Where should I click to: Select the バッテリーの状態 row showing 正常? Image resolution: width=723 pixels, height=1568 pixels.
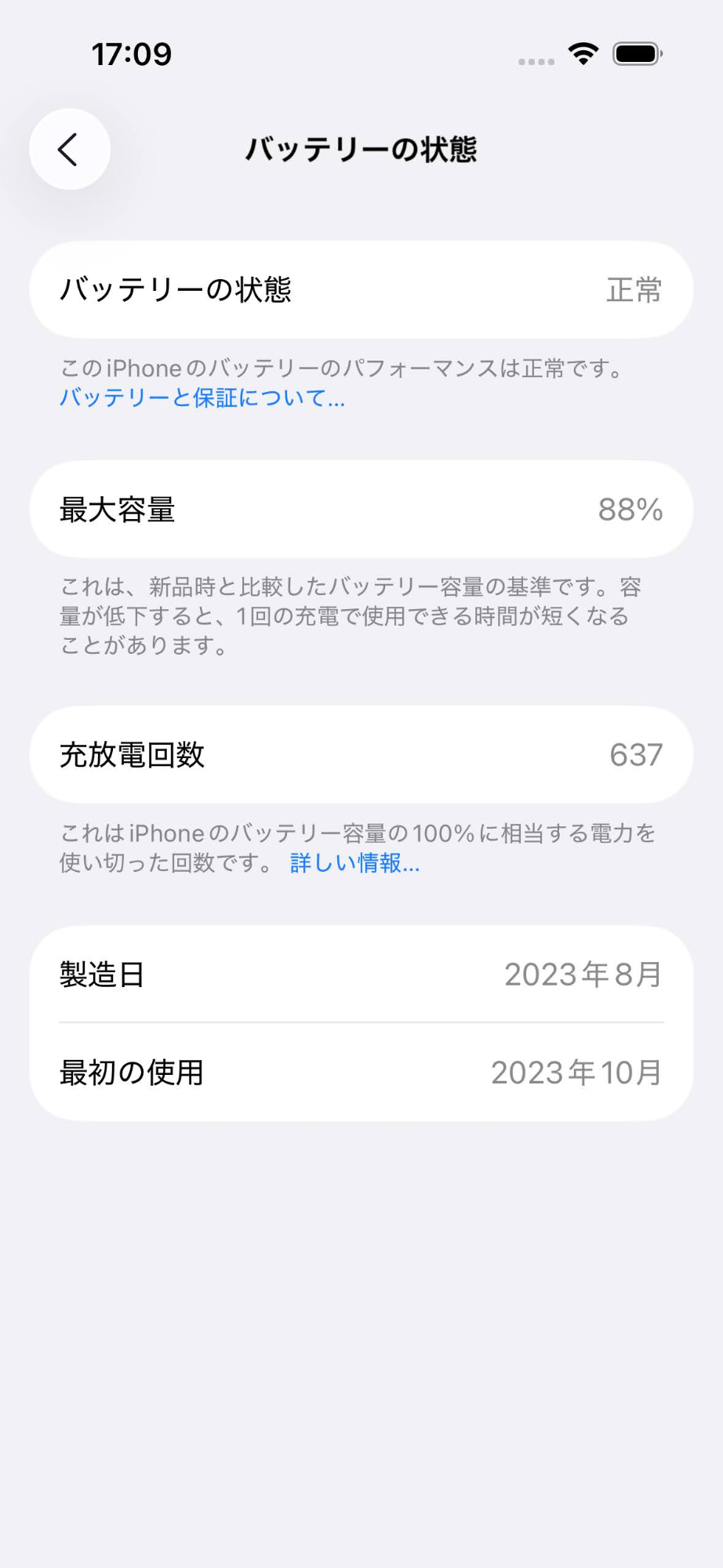coord(361,289)
